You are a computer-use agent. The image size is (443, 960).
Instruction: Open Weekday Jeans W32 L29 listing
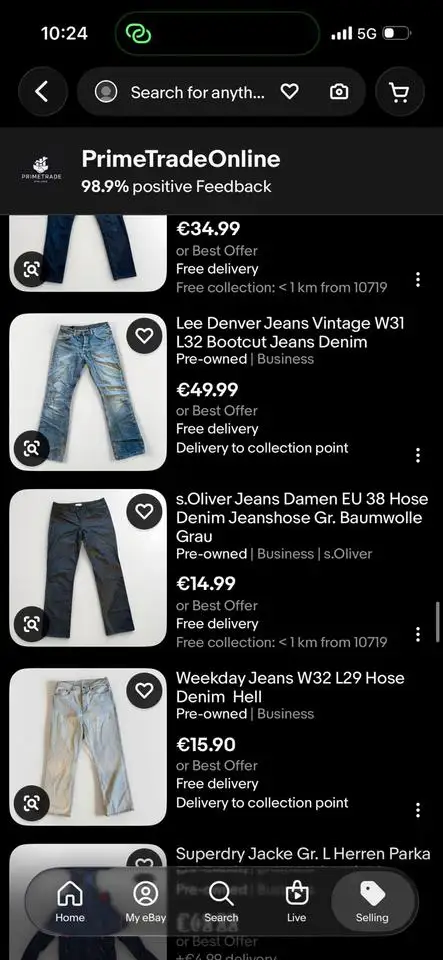pos(290,687)
